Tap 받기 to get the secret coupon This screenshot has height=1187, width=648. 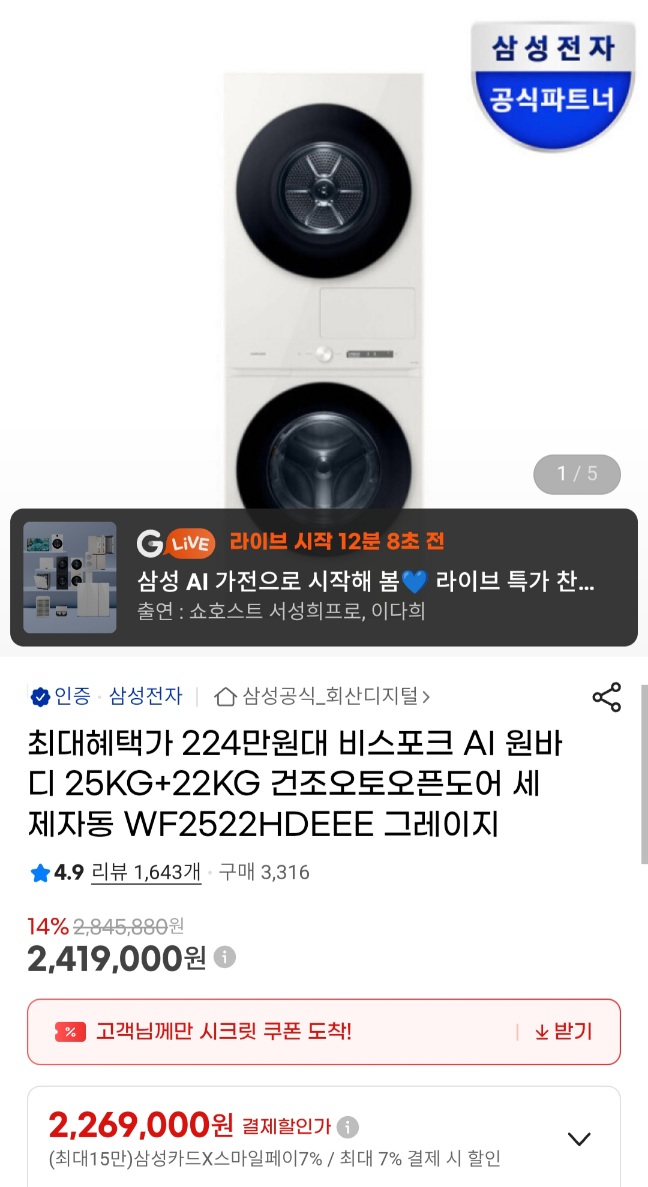click(x=563, y=1031)
